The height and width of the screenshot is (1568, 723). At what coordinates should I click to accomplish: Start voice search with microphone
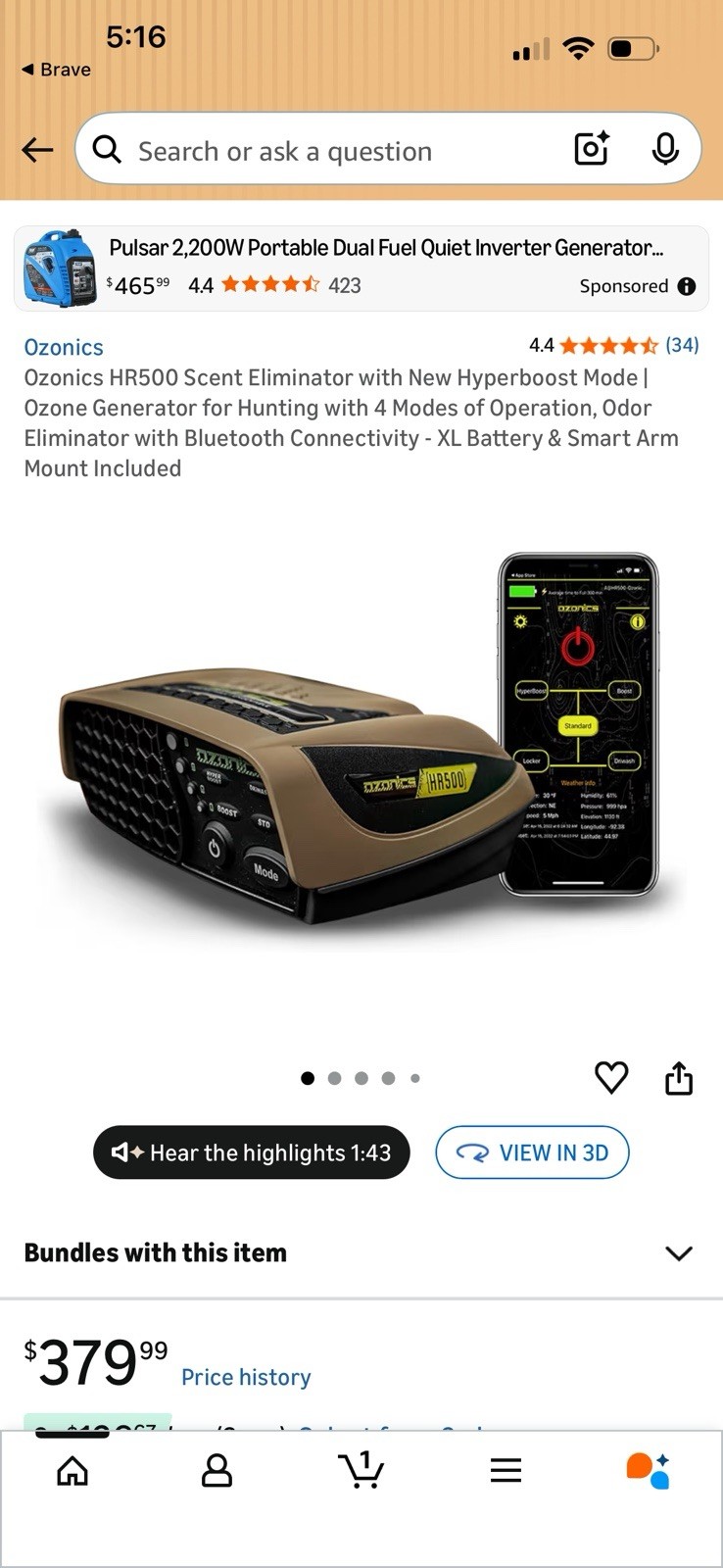665,149
